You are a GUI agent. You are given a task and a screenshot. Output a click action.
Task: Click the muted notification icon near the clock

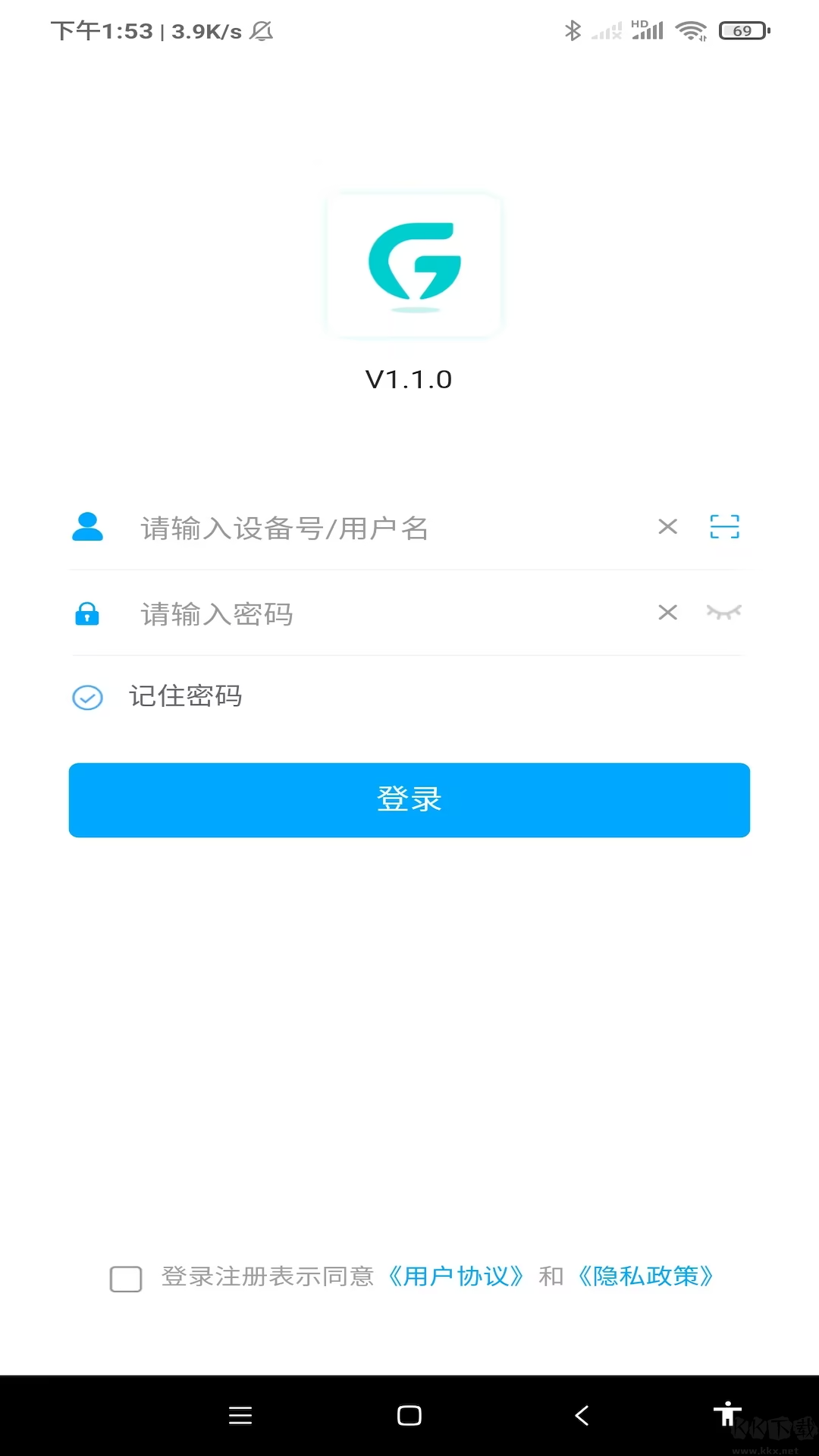[261, 30]
